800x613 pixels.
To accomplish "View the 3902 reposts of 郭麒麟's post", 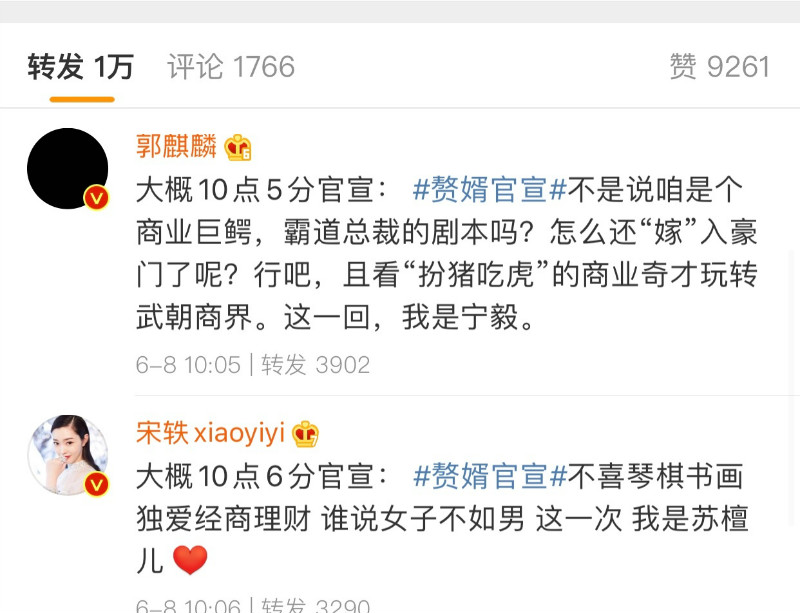I will pyautogui.click(x=315, y=365).
